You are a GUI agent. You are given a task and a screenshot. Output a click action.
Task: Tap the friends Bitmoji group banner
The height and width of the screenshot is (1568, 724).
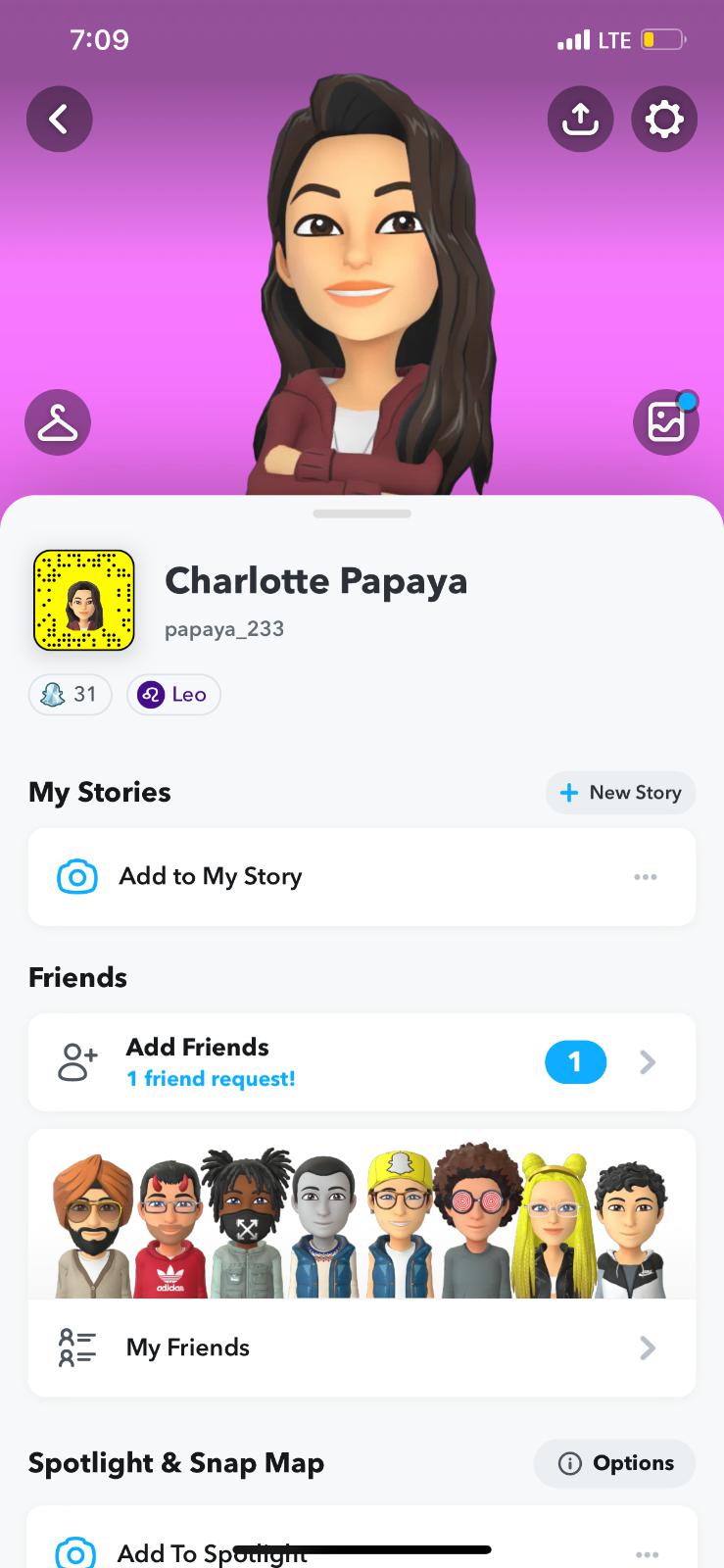[x=362, y=1220]
